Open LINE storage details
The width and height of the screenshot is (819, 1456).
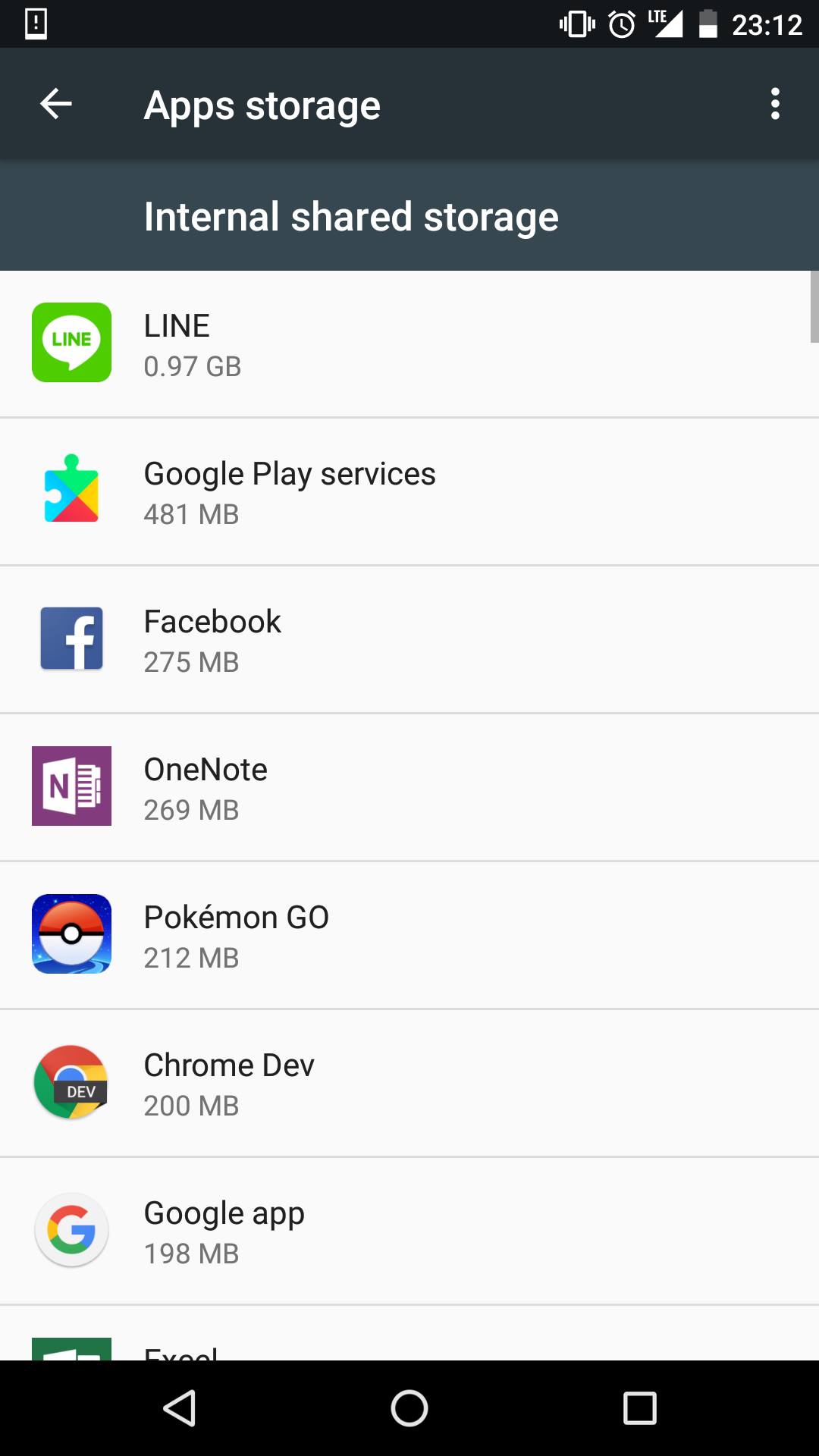coord(409,344)
